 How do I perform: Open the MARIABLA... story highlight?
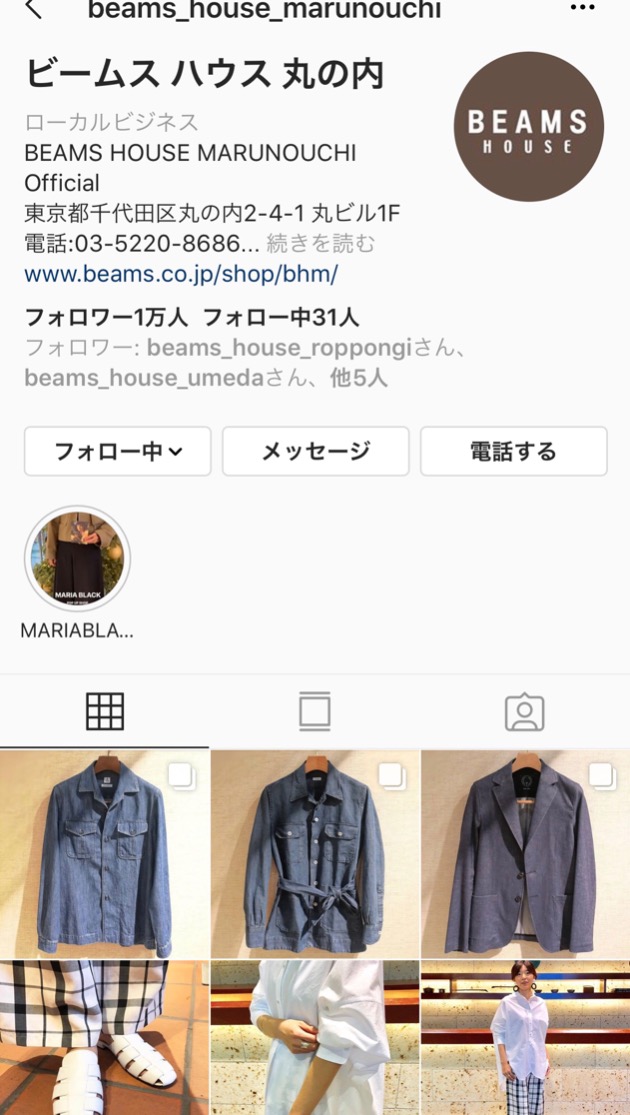click(x=77, y=559)
